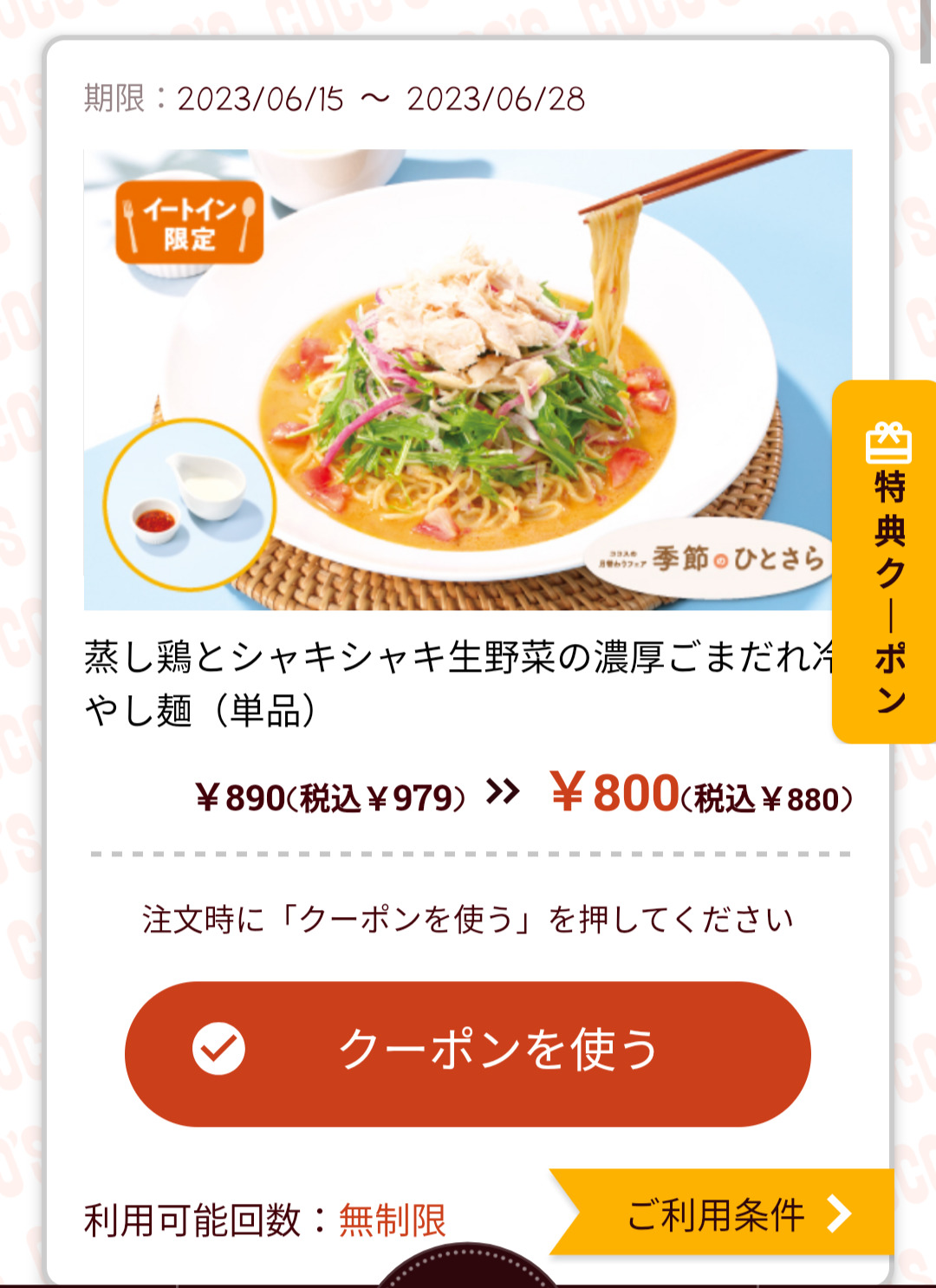Tap the クーポンを使う button
This screenshot has width=936, height=1288.
pyautogui.click(x=467, y=1053)
